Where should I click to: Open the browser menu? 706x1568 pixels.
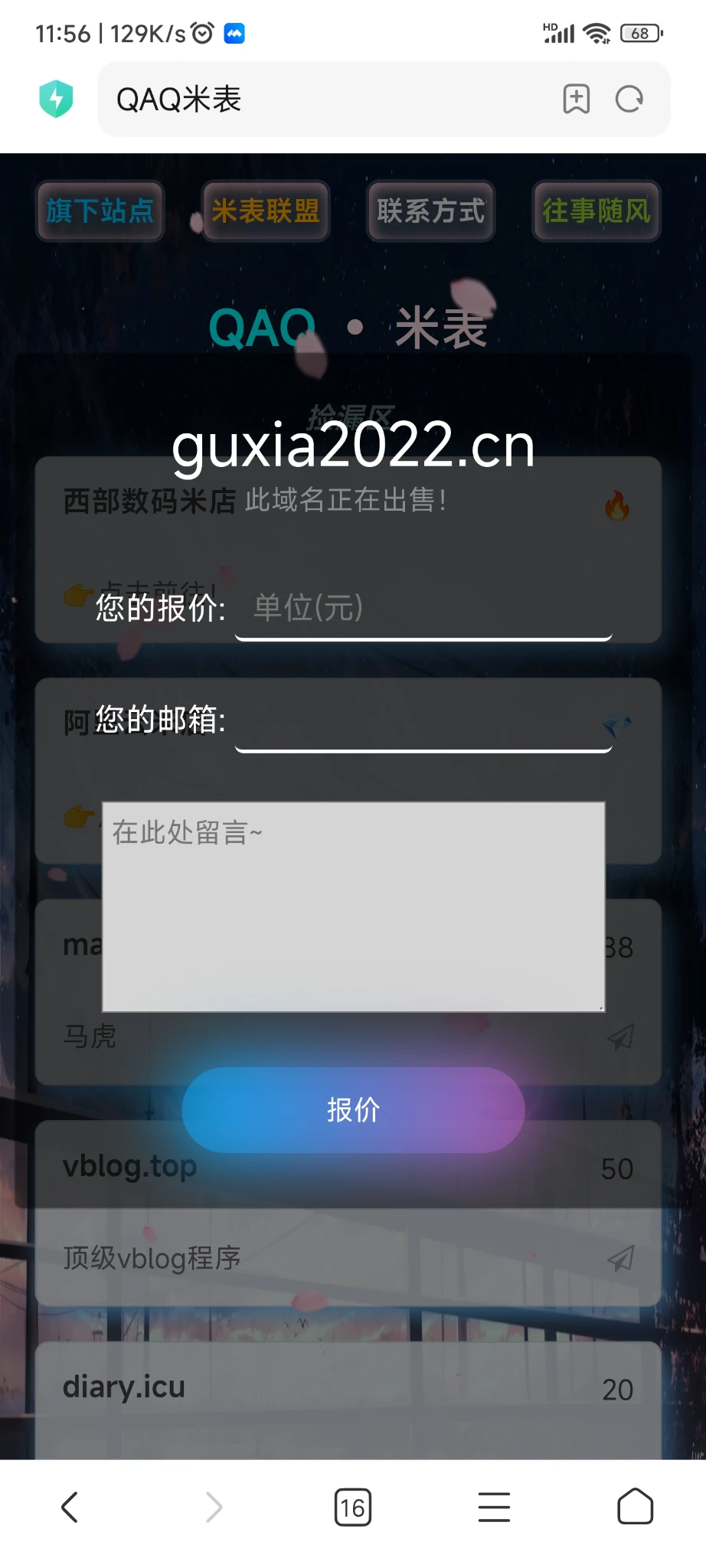click(x=494, y=1508)
